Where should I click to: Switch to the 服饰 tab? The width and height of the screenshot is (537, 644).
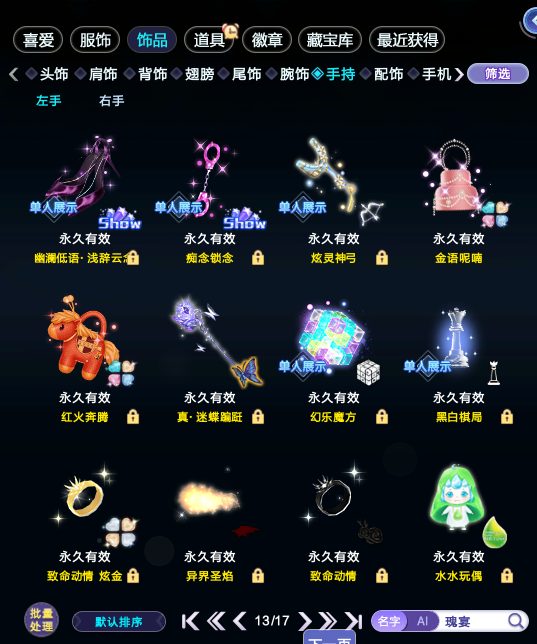(x=95, y=40)
